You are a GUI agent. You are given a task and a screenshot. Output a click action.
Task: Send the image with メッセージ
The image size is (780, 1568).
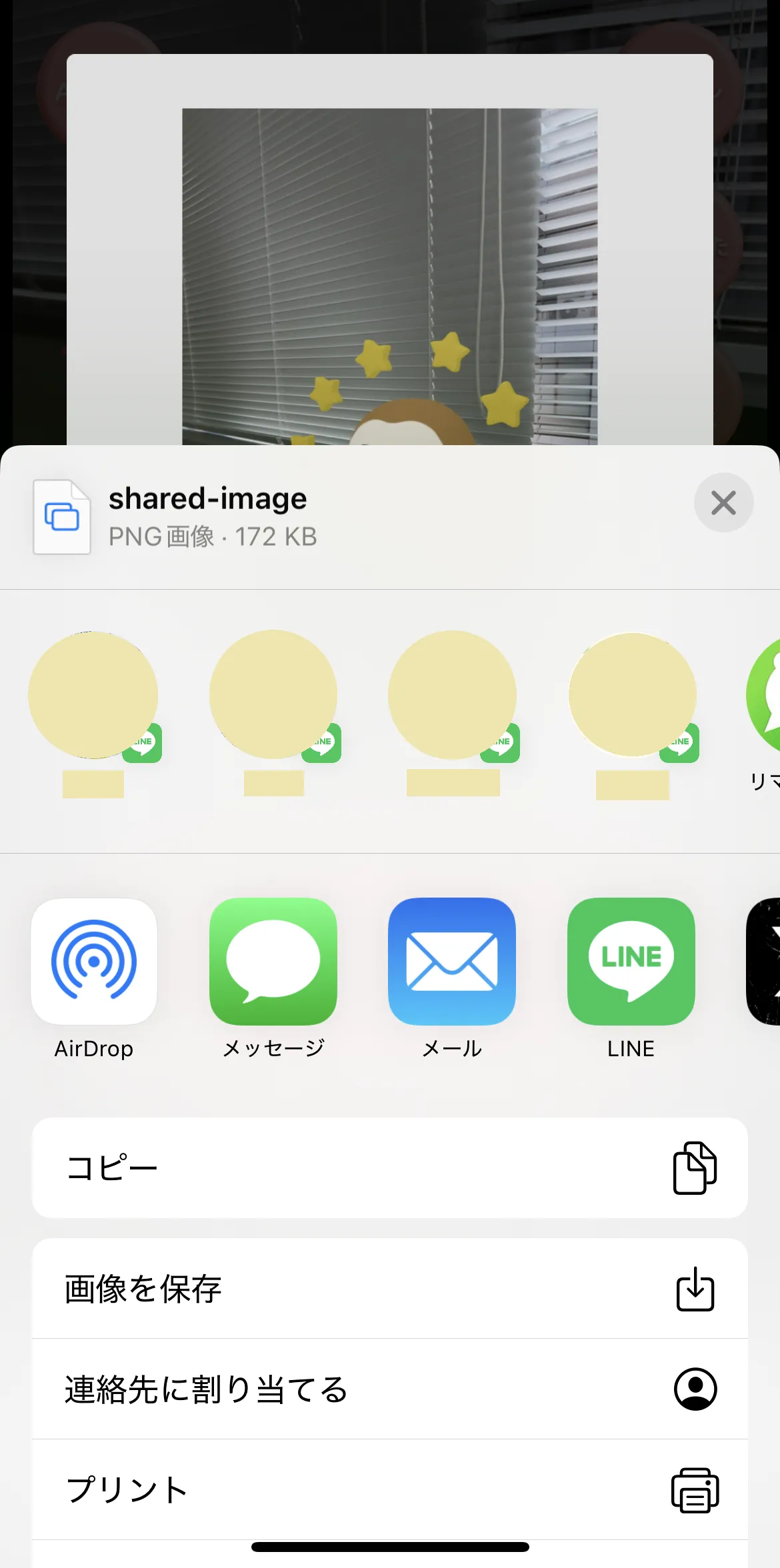pos(273,962)
